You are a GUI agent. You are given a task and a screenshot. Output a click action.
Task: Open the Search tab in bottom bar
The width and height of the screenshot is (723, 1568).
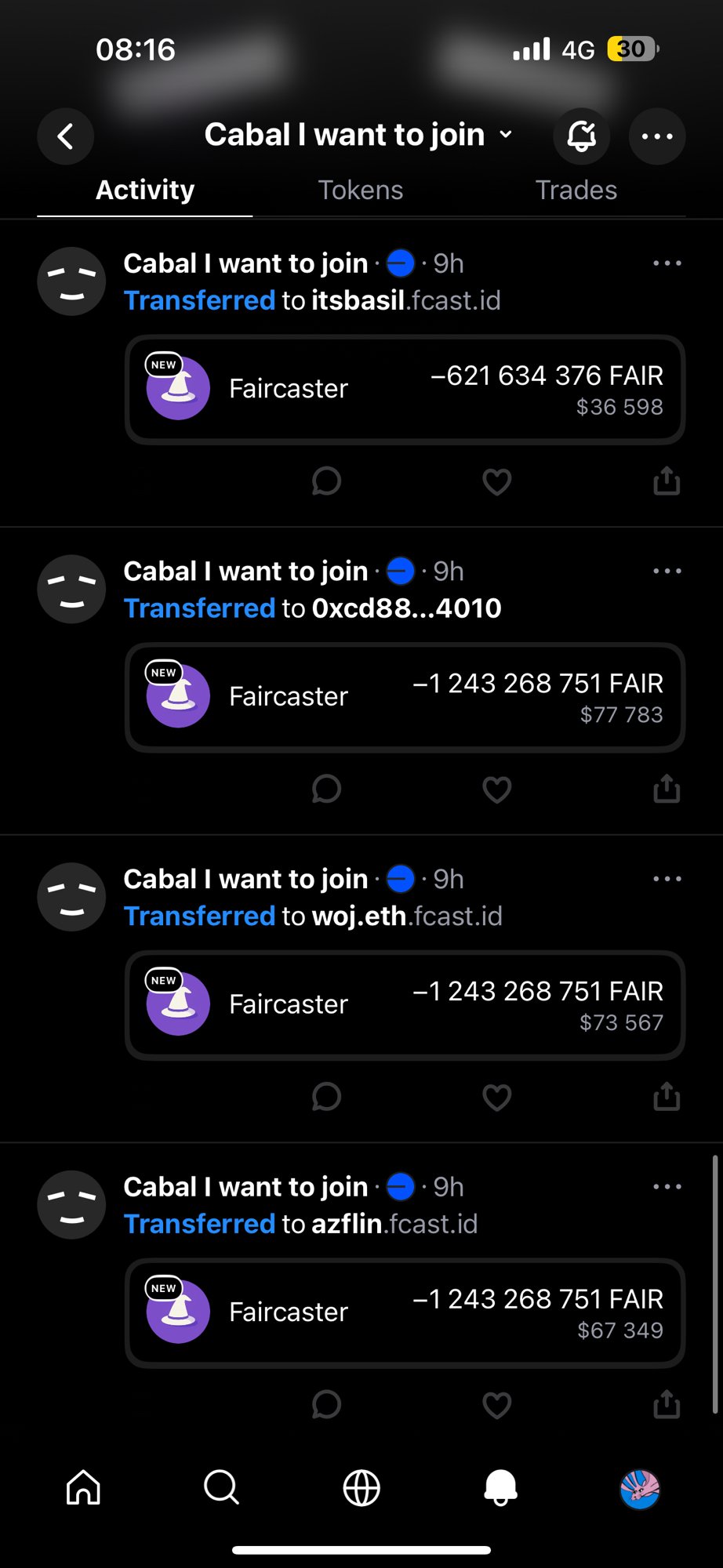(x=221, y=1487)
